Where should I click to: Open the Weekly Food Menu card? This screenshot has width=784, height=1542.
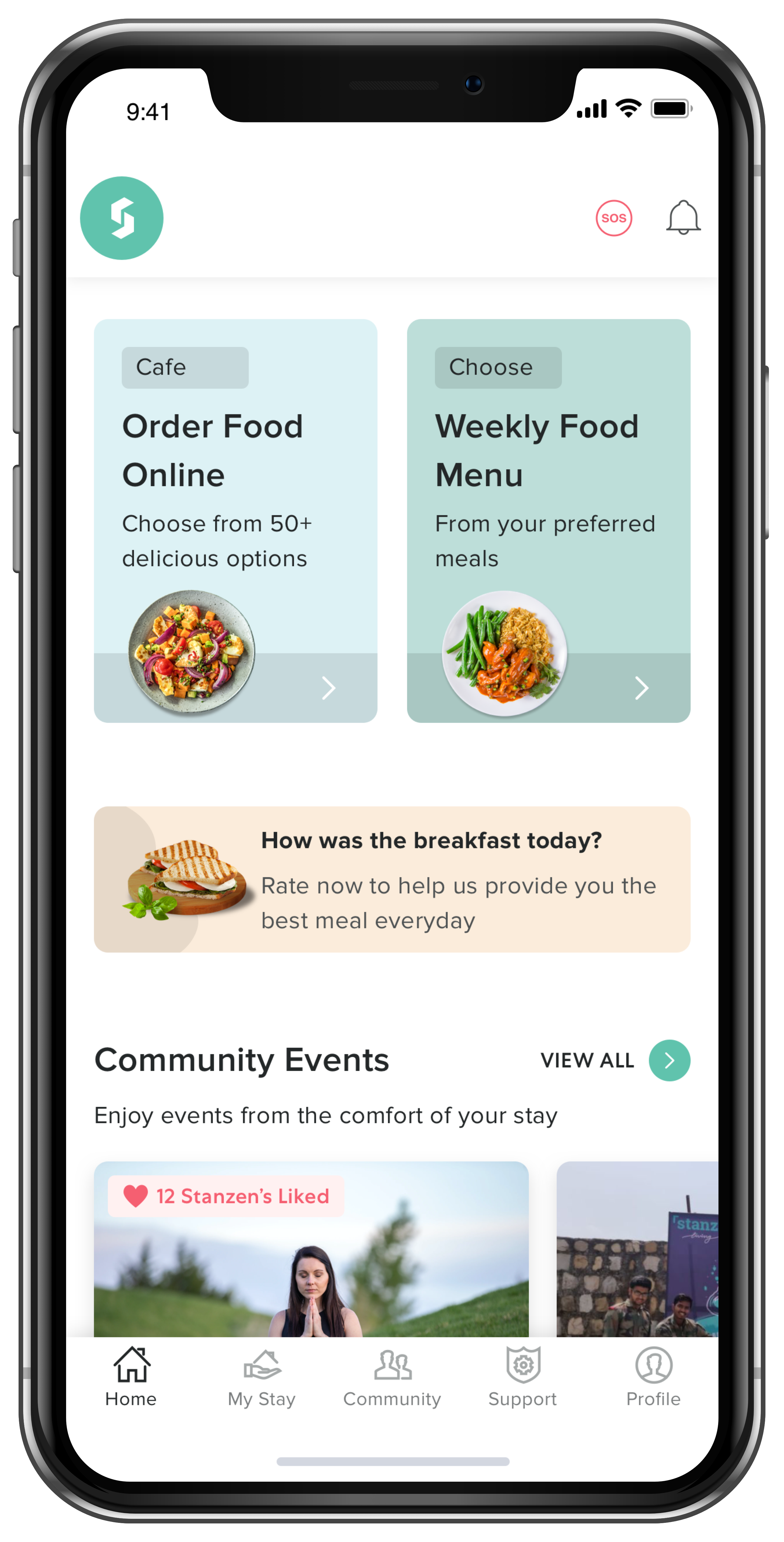[x=548, y=520]
